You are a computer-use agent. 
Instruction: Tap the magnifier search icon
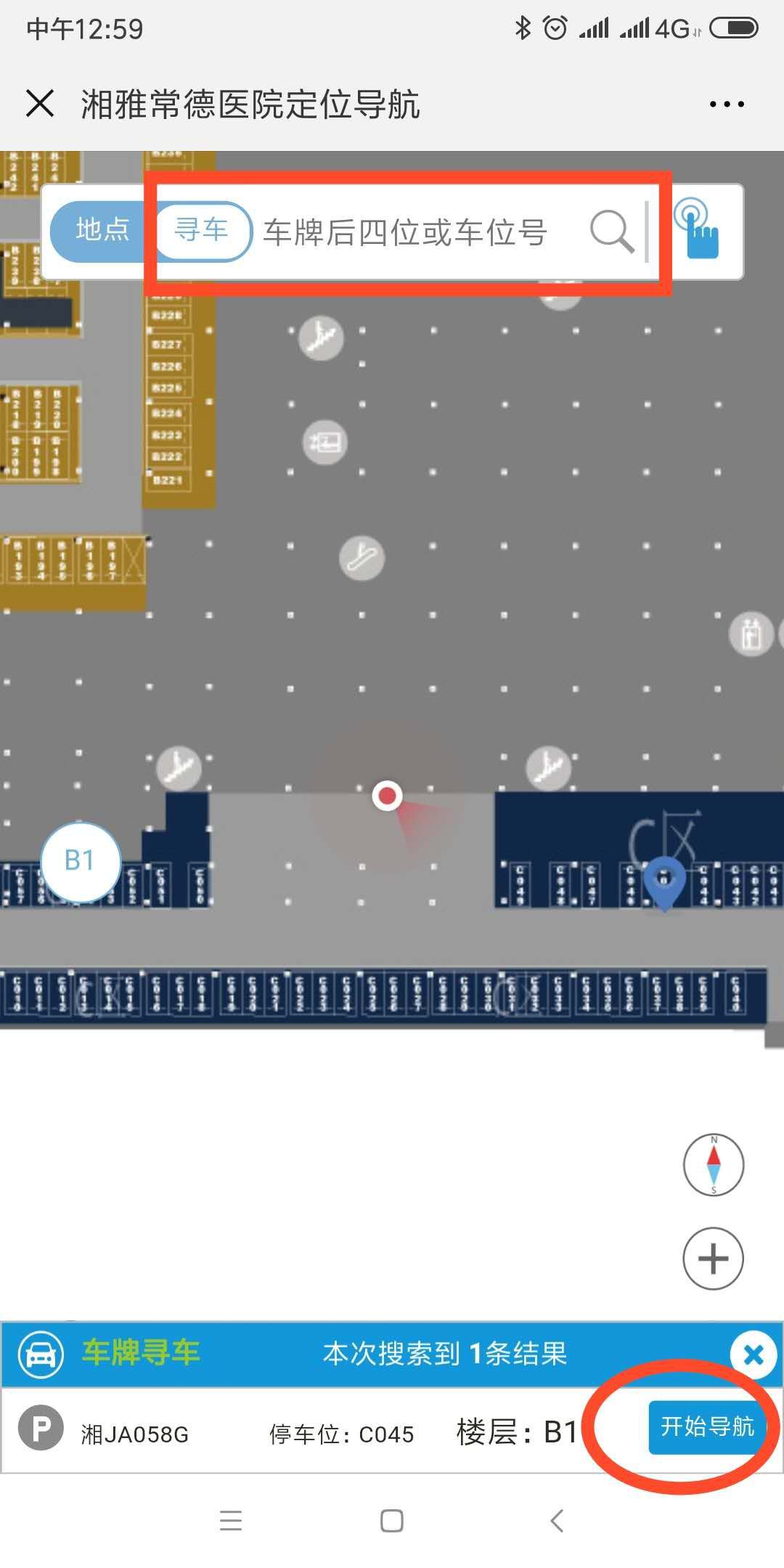(611, 232)
